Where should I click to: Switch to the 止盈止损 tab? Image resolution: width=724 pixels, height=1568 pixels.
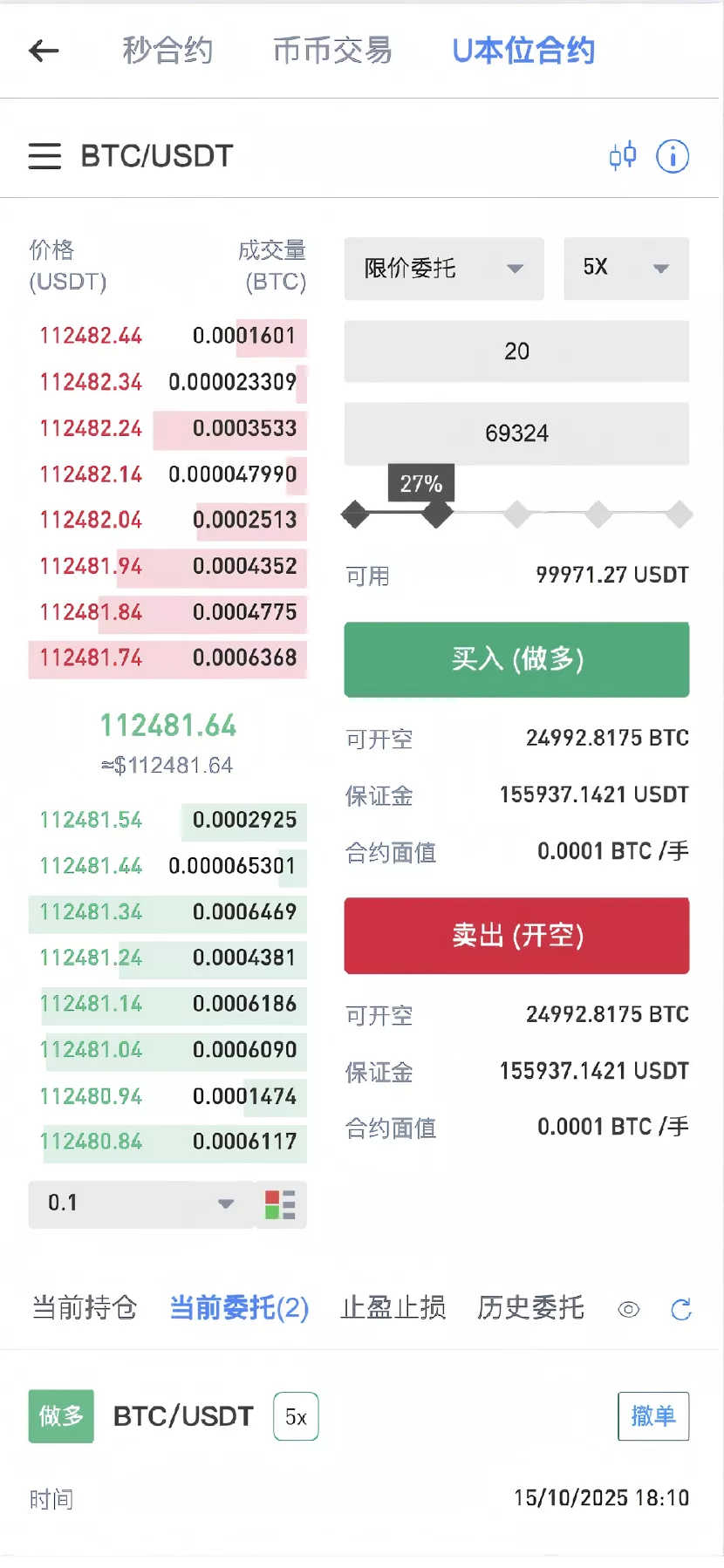[393, 1308]
